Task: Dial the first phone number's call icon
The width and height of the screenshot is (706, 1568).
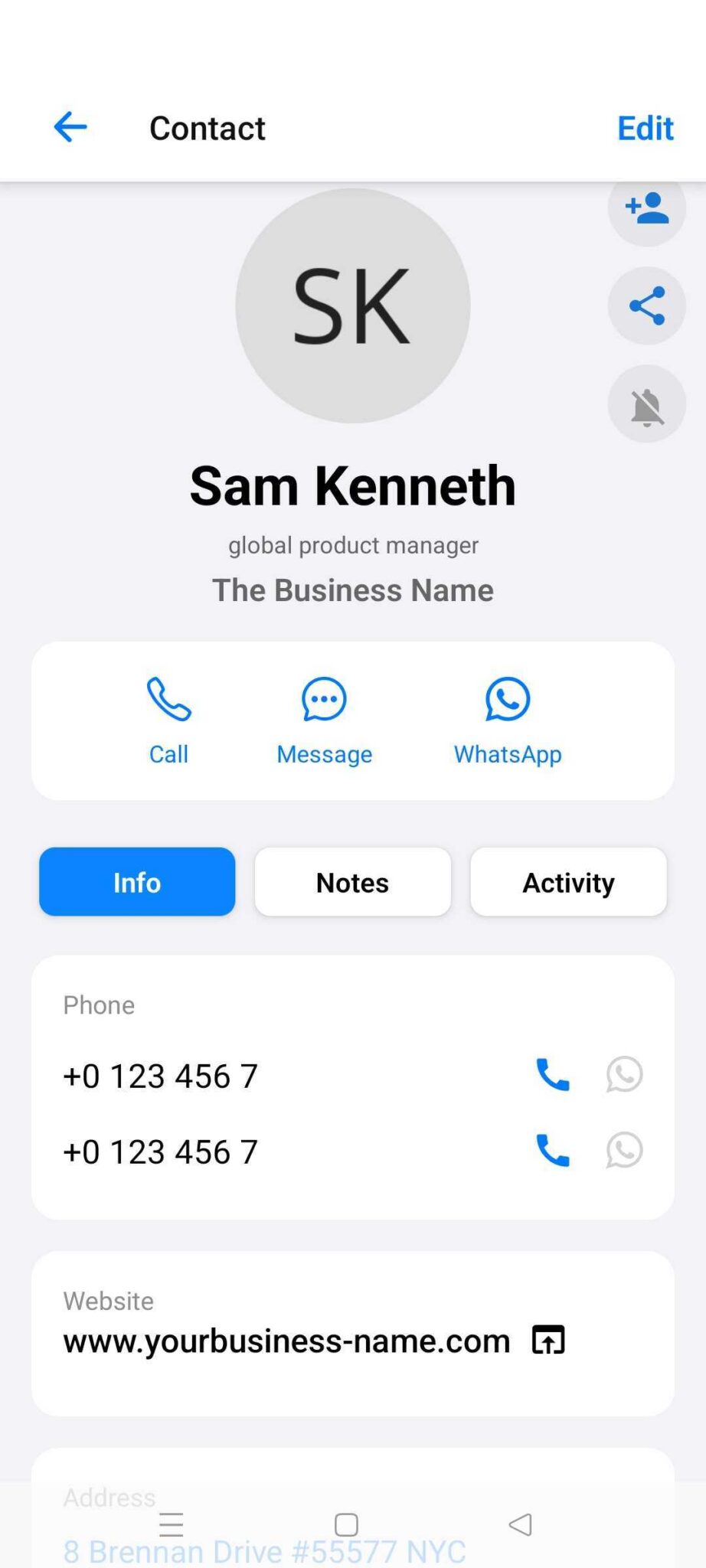Action: 552,1075
